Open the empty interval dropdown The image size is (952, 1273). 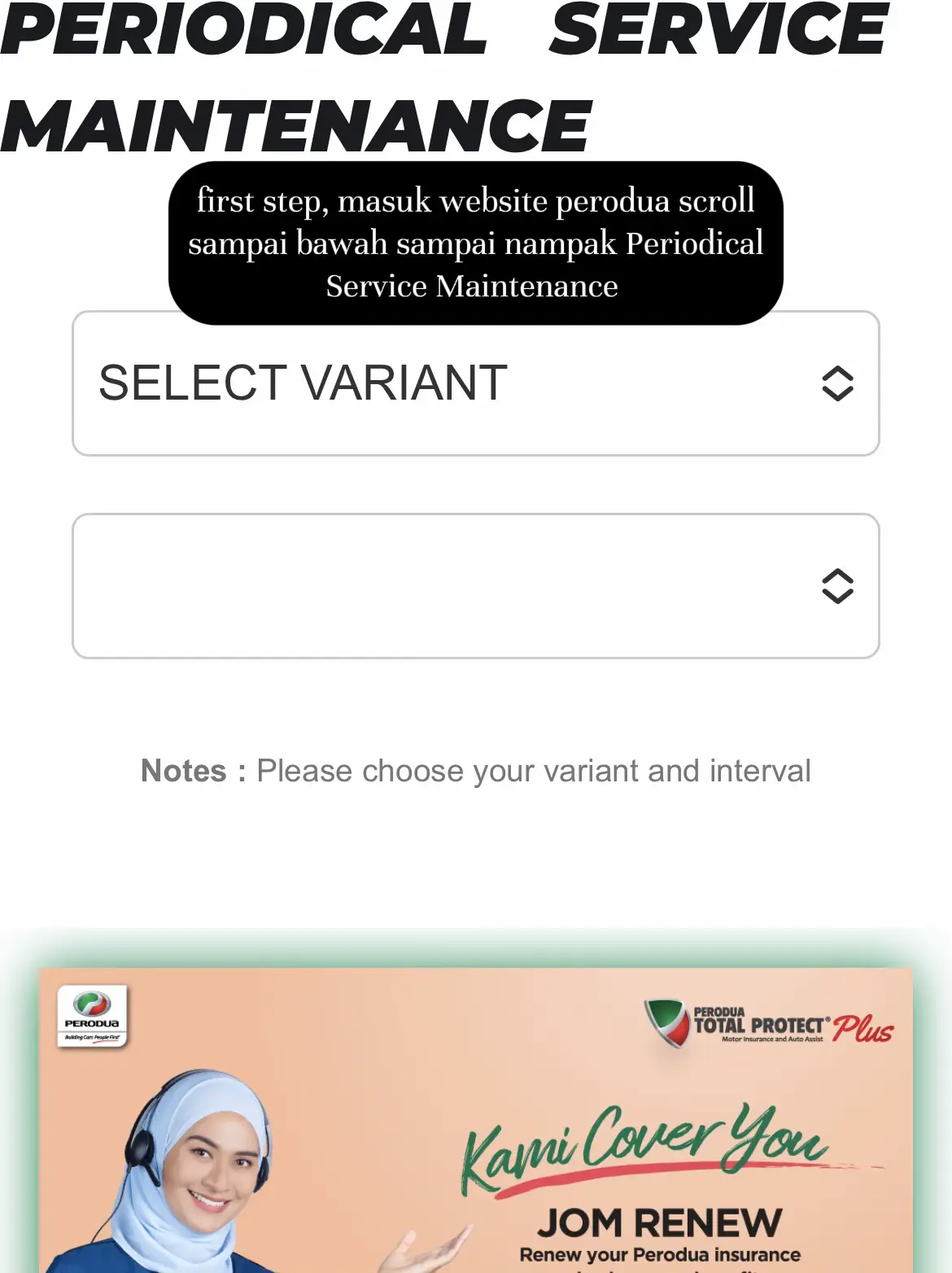[x=475, y=585]
